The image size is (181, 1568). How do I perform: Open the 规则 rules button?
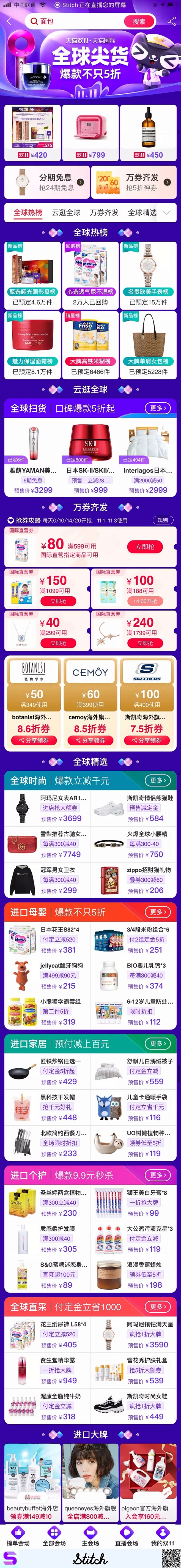(x=162, y=520)
